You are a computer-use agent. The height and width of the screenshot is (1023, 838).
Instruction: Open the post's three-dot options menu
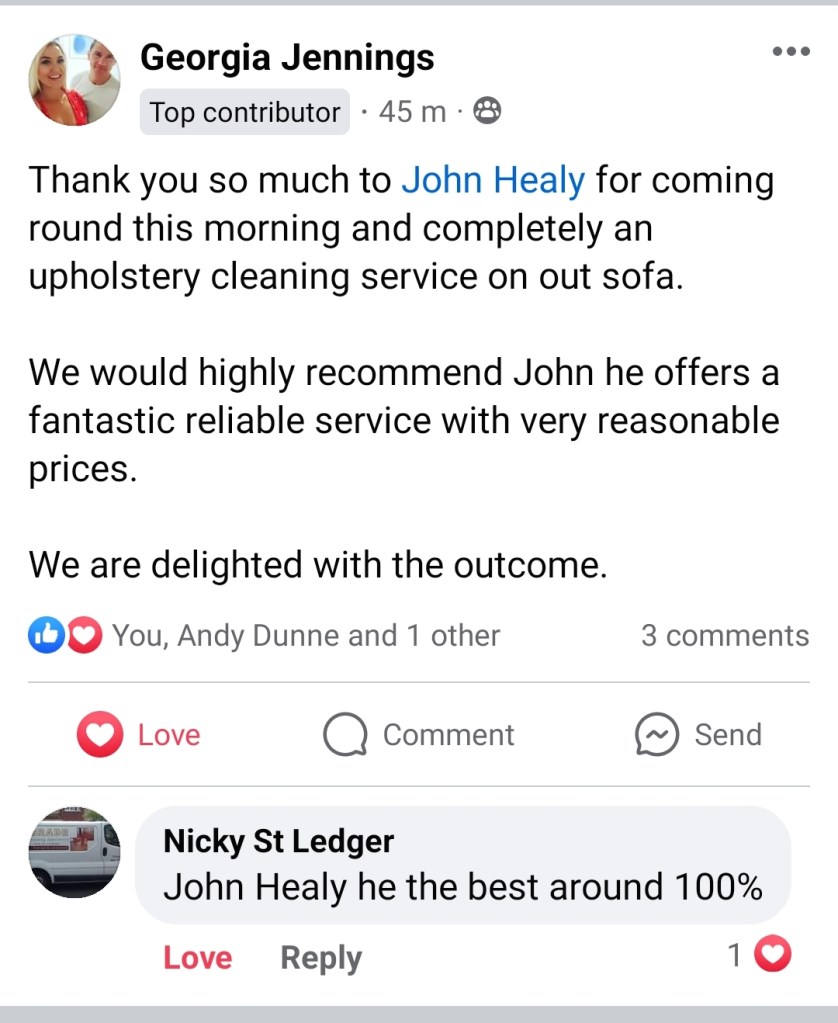click(x=791, y=52)
